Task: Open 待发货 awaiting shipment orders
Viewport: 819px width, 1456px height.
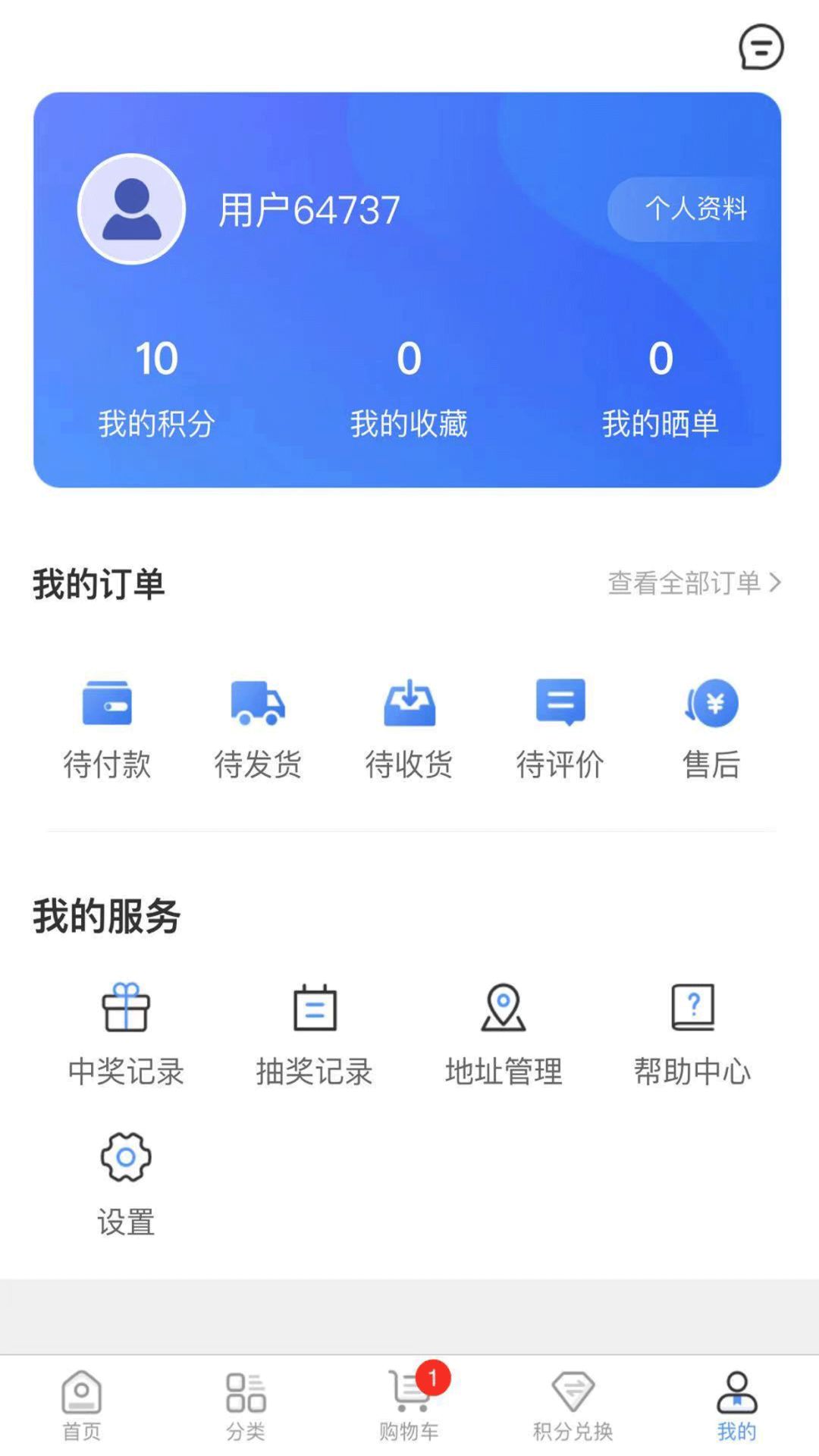Action: coord(258,728)
